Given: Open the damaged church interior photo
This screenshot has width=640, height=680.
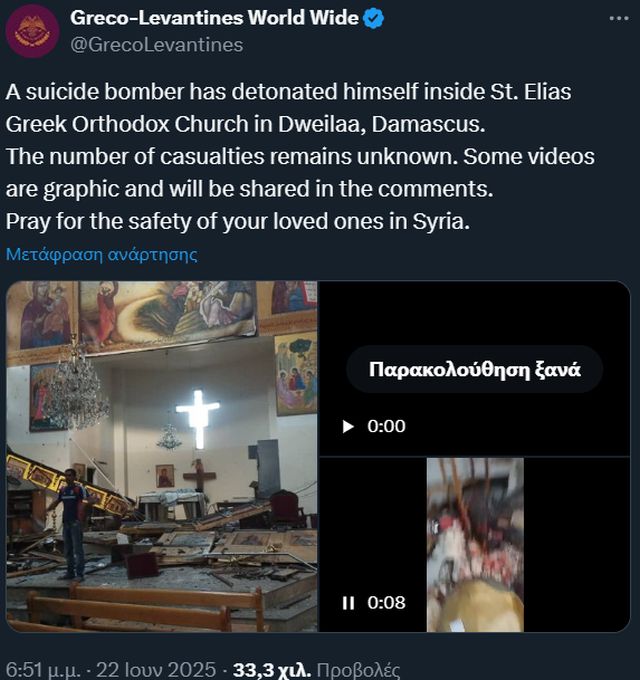Looking at the screenshot, I should point(162,456).
